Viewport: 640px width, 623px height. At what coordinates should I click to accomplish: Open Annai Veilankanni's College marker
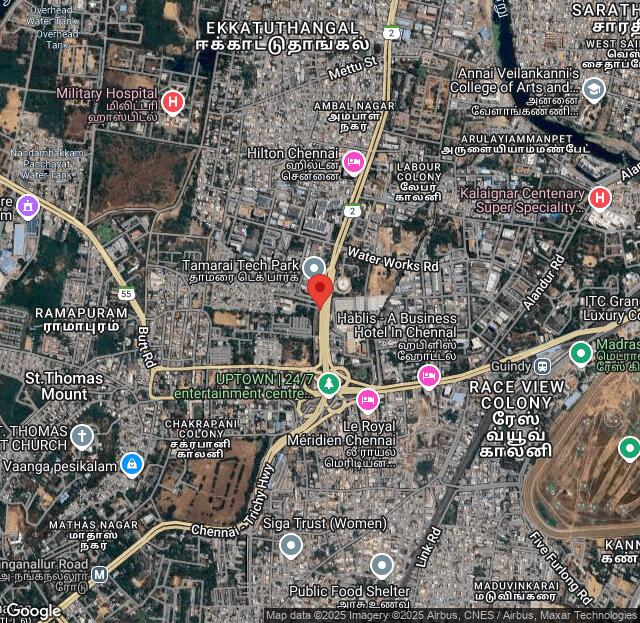tap(594, 91)
